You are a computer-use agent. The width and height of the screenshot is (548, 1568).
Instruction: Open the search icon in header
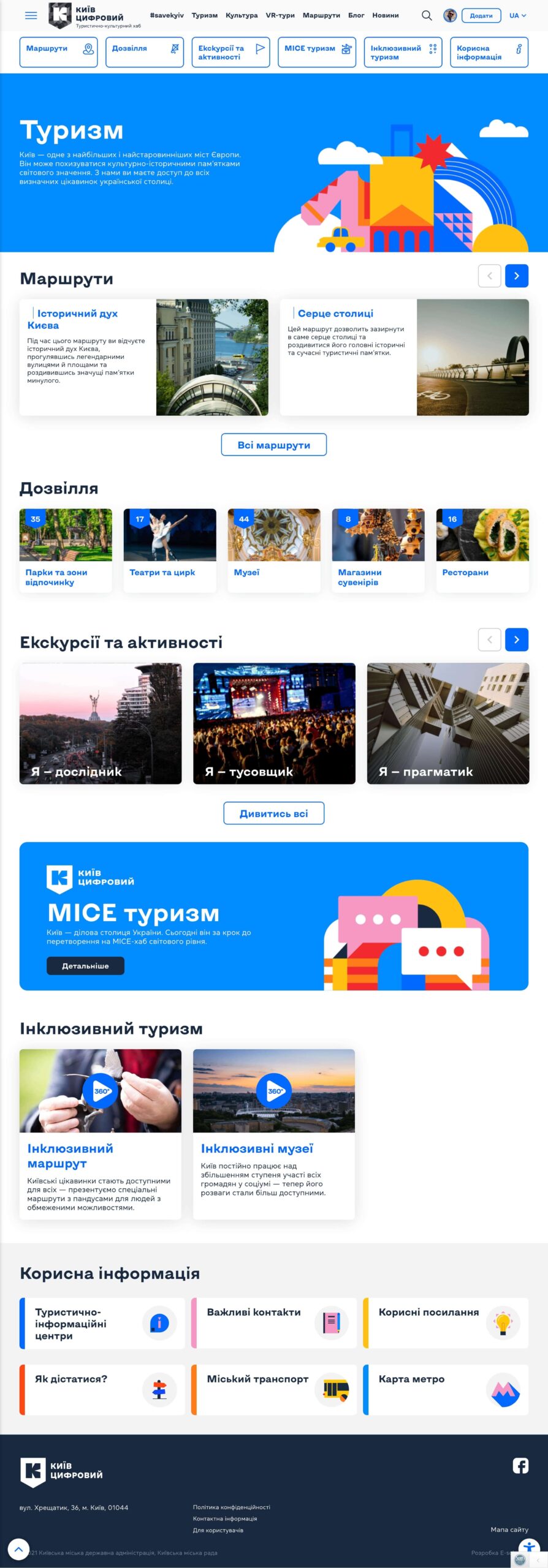point(427,16)
